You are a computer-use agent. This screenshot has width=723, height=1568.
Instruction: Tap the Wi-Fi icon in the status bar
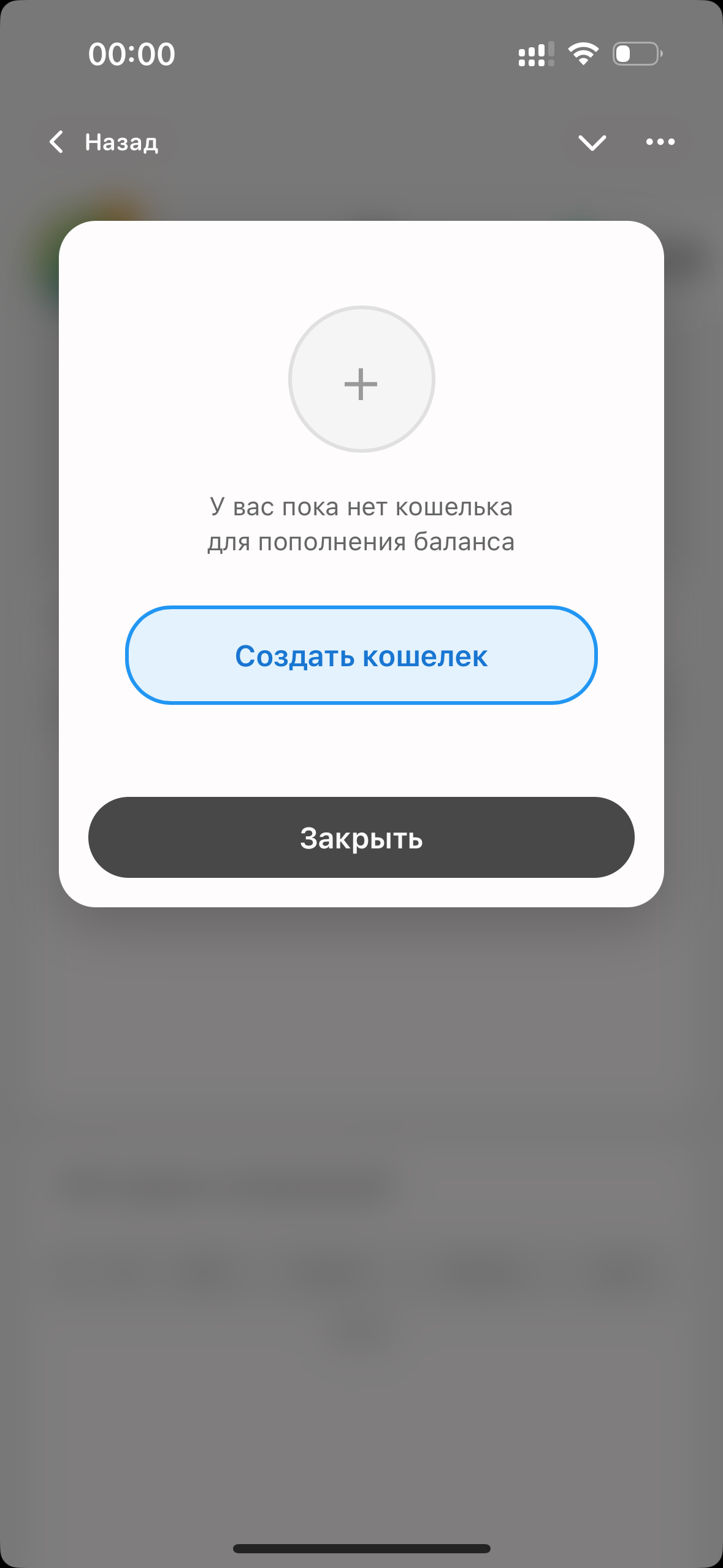pos(581,55)
